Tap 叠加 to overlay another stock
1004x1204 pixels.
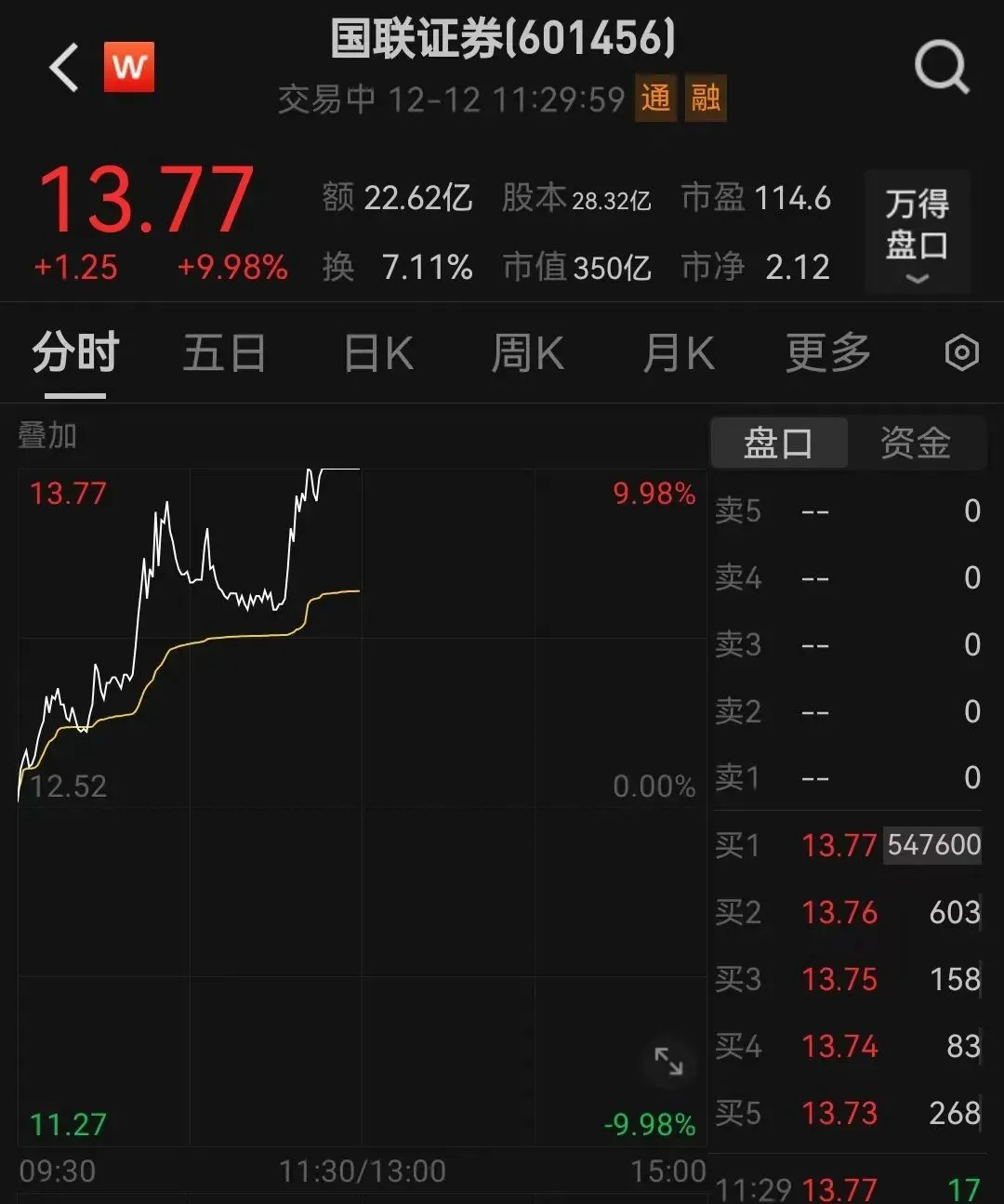[x=47, y=435]
